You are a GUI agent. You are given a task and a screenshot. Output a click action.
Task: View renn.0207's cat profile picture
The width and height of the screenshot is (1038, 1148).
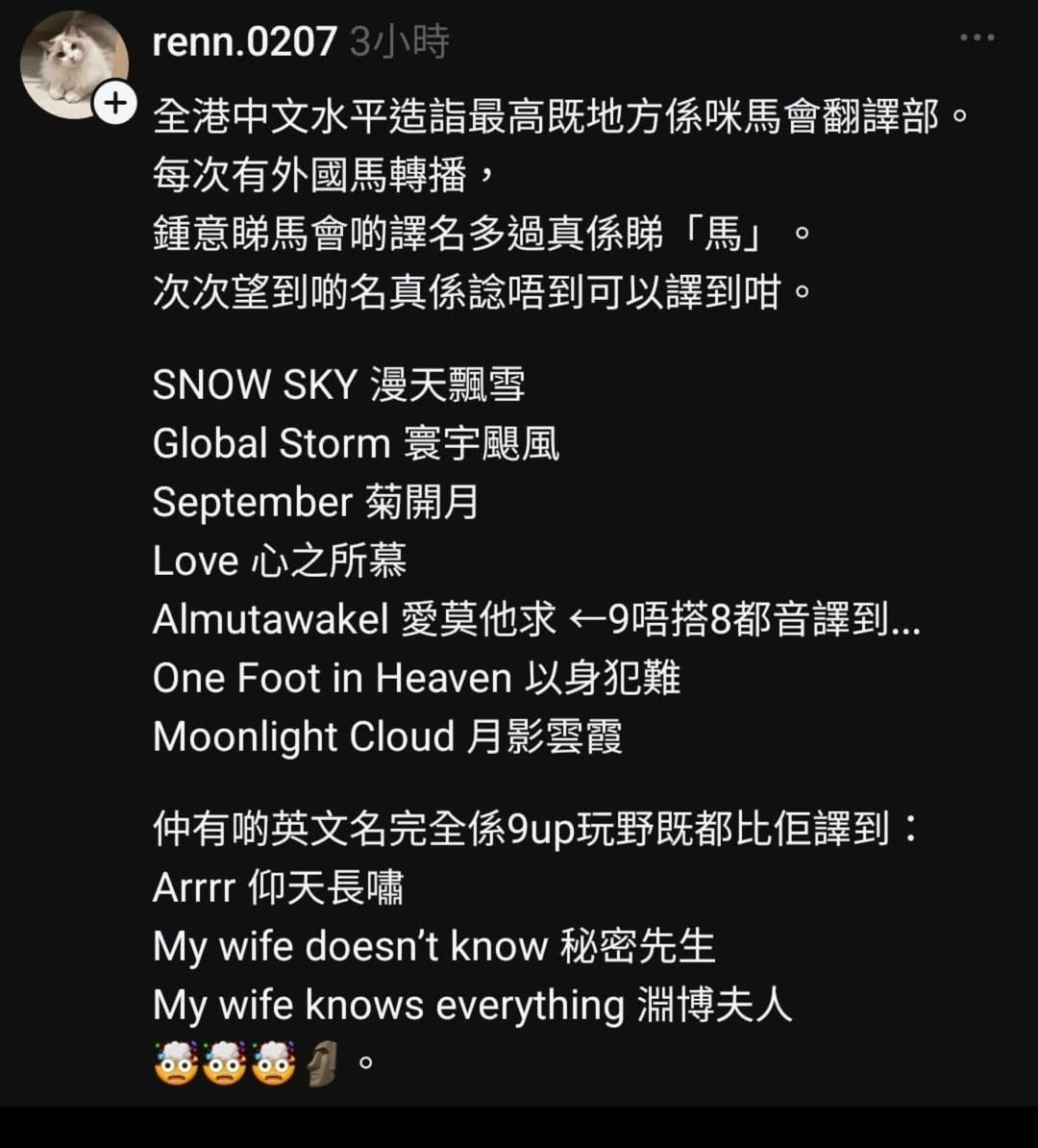[69, 60]
